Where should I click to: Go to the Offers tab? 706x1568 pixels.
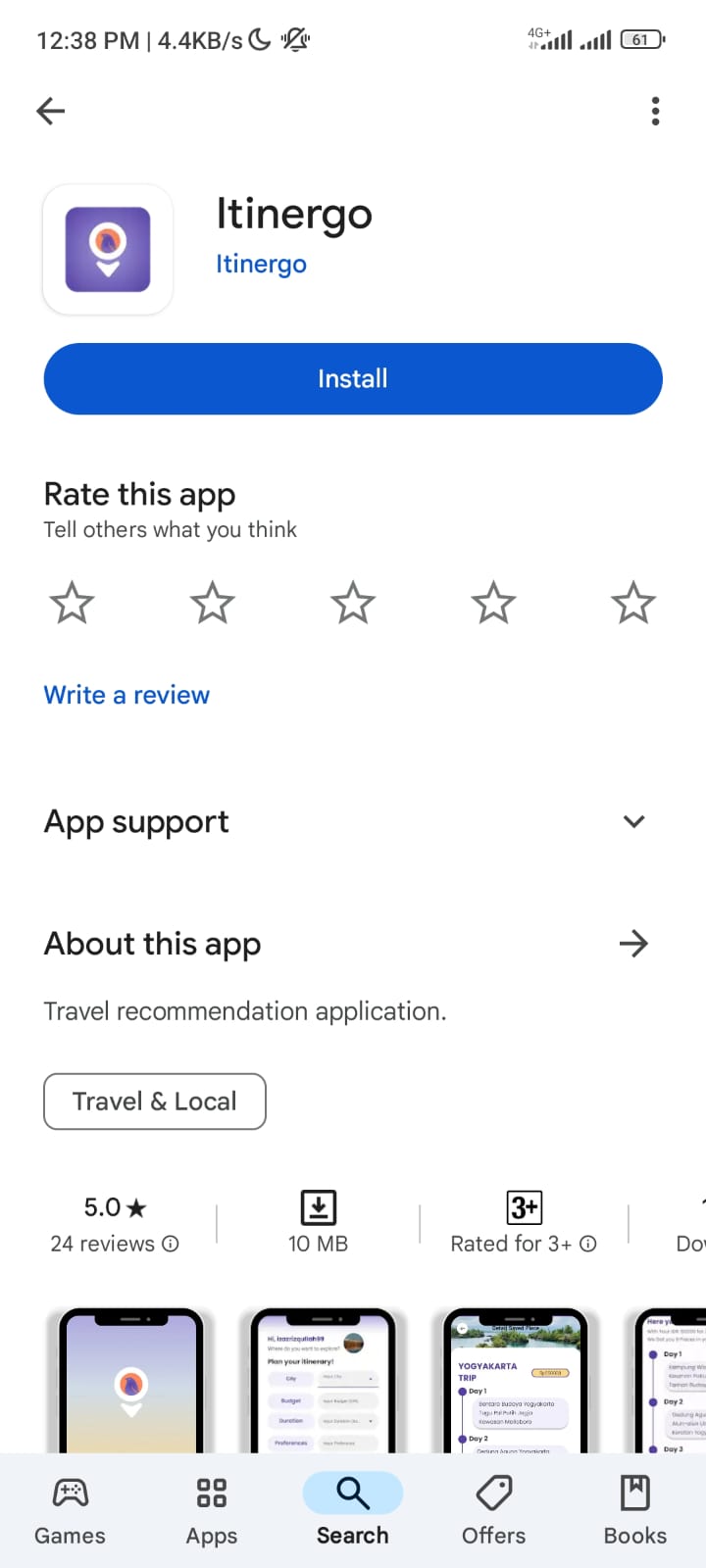pyautogui.click(x=494, y=1510)
